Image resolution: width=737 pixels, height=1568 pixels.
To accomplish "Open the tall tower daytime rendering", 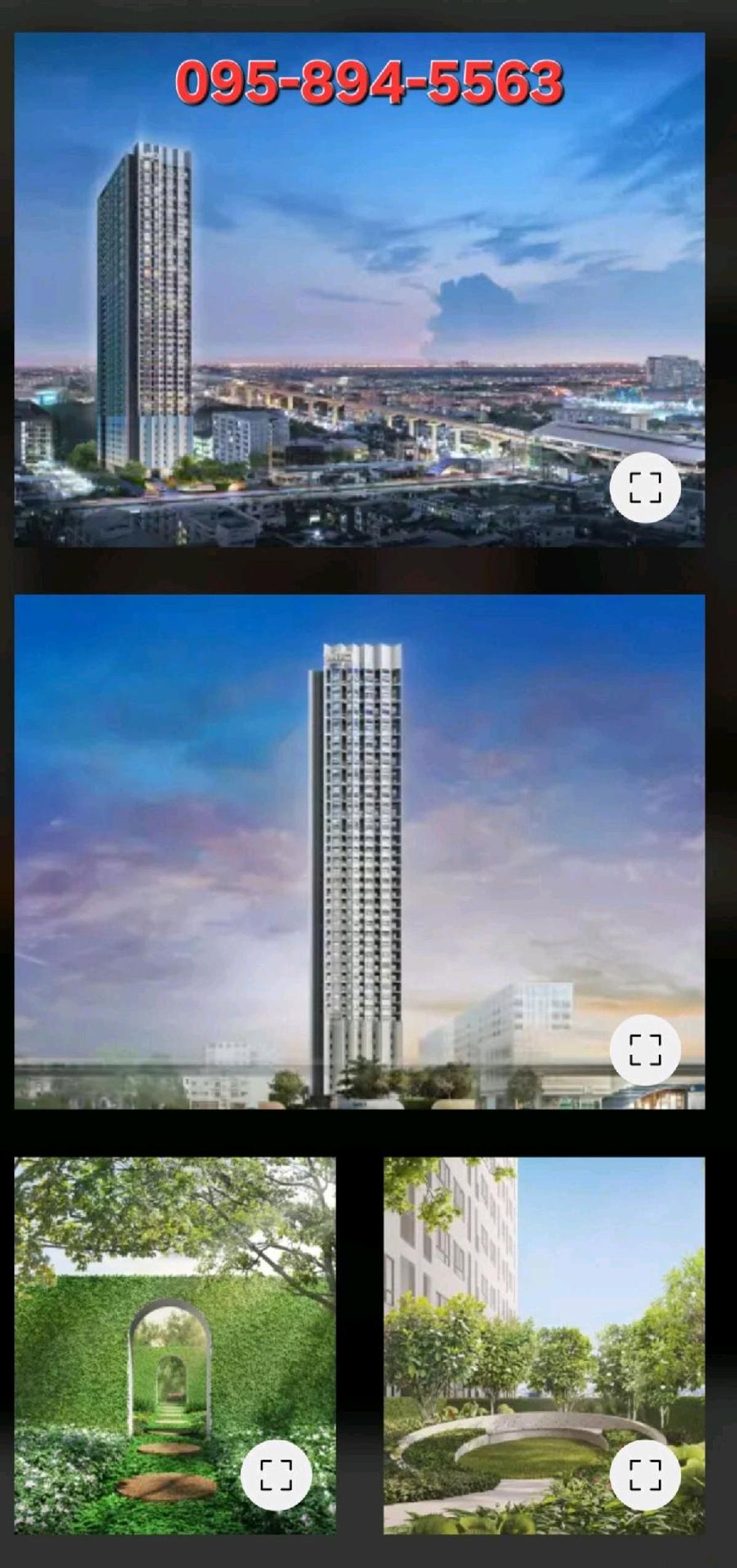I will 359,852.
